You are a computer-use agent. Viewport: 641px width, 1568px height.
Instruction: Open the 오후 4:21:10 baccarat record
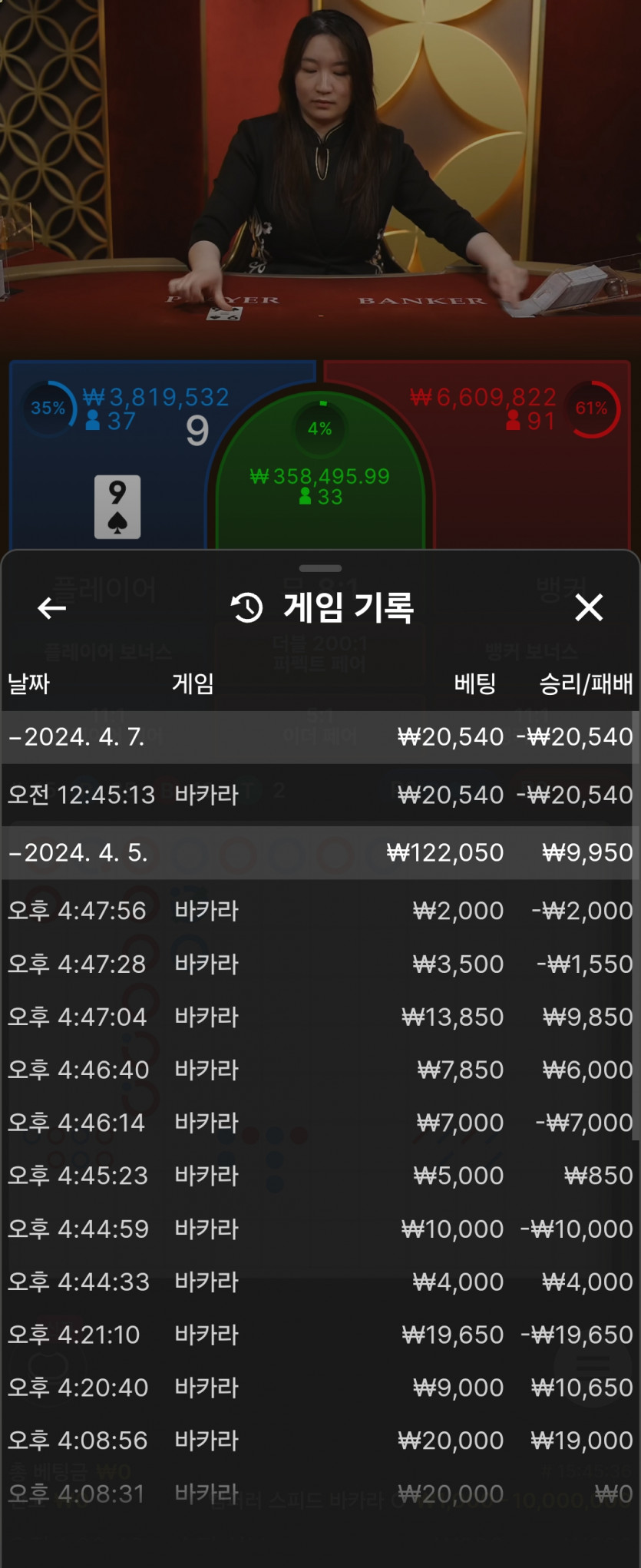319,1335
